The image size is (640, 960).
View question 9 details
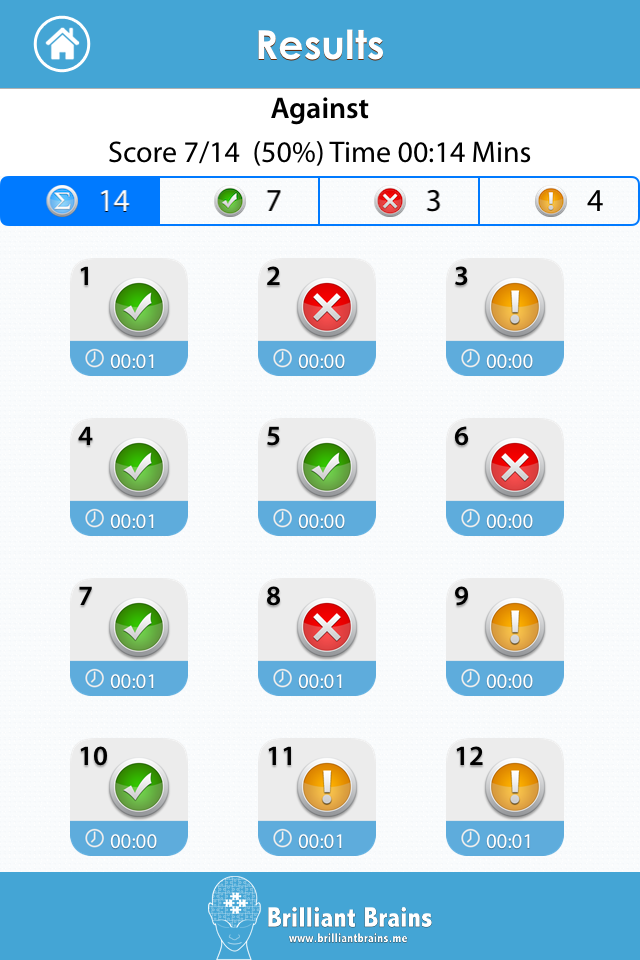(x=505, y=637)
